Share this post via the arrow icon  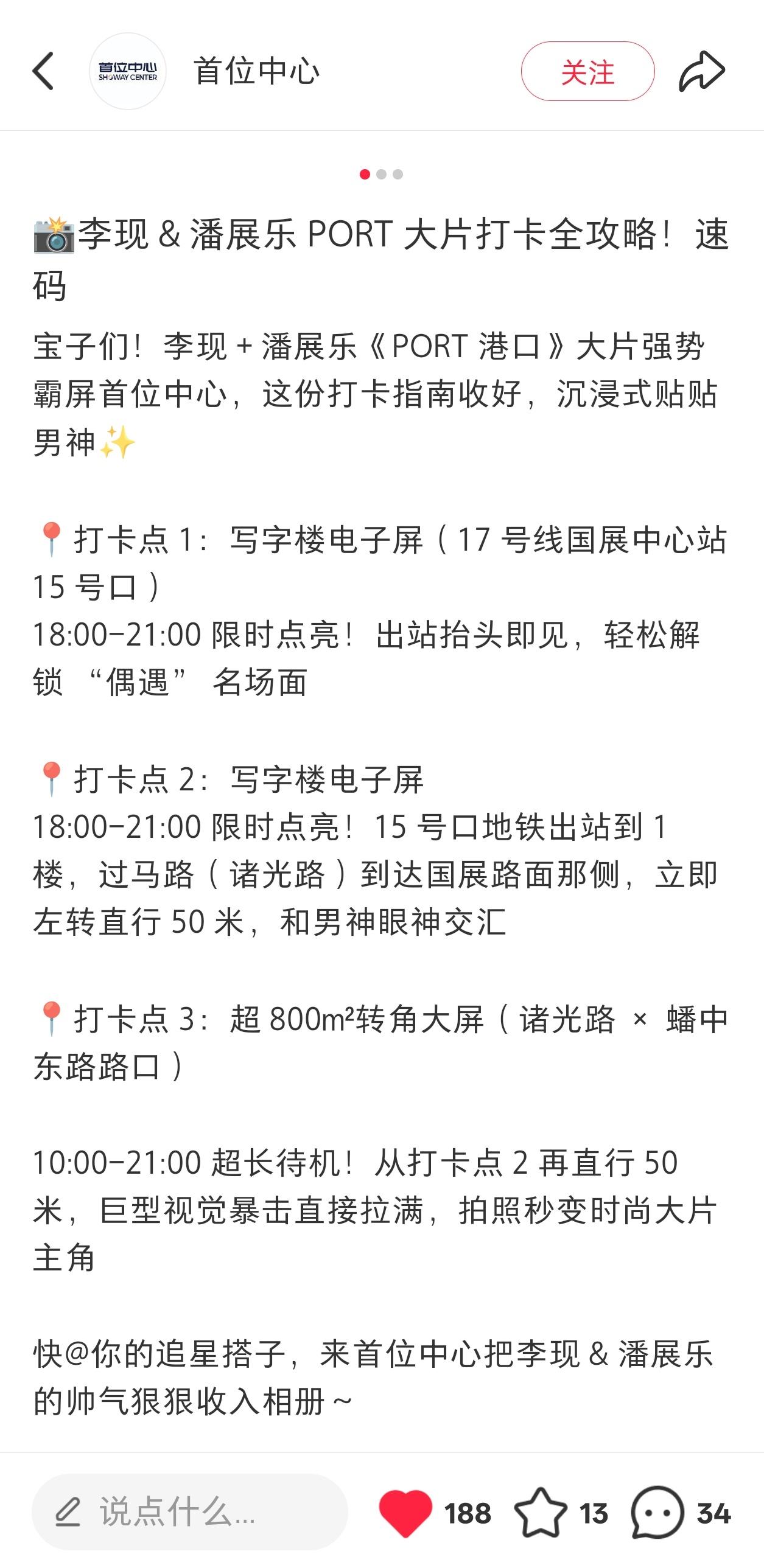click(x=702, y=71)
